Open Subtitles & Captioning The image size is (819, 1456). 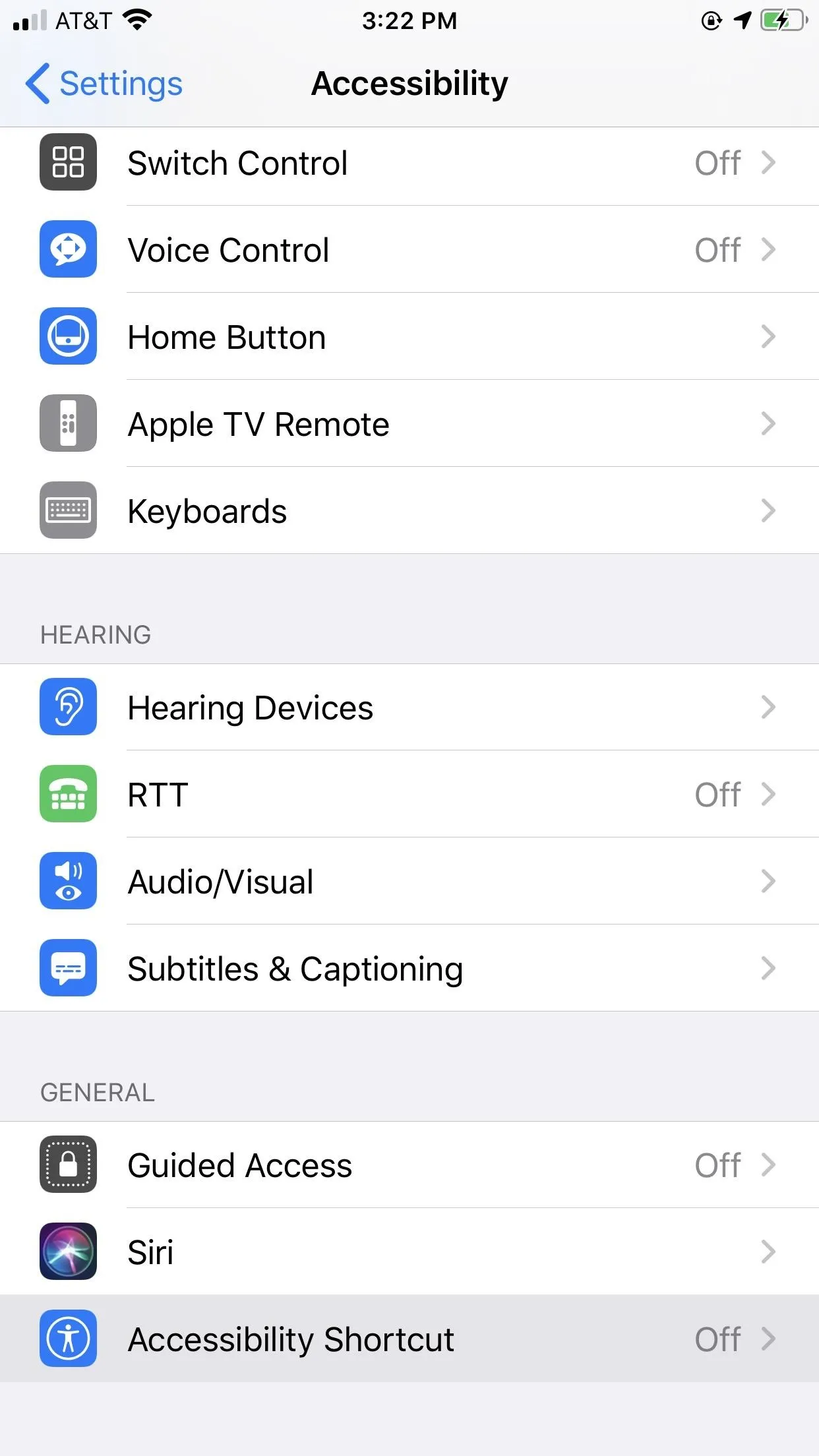(x=409, y=968)
